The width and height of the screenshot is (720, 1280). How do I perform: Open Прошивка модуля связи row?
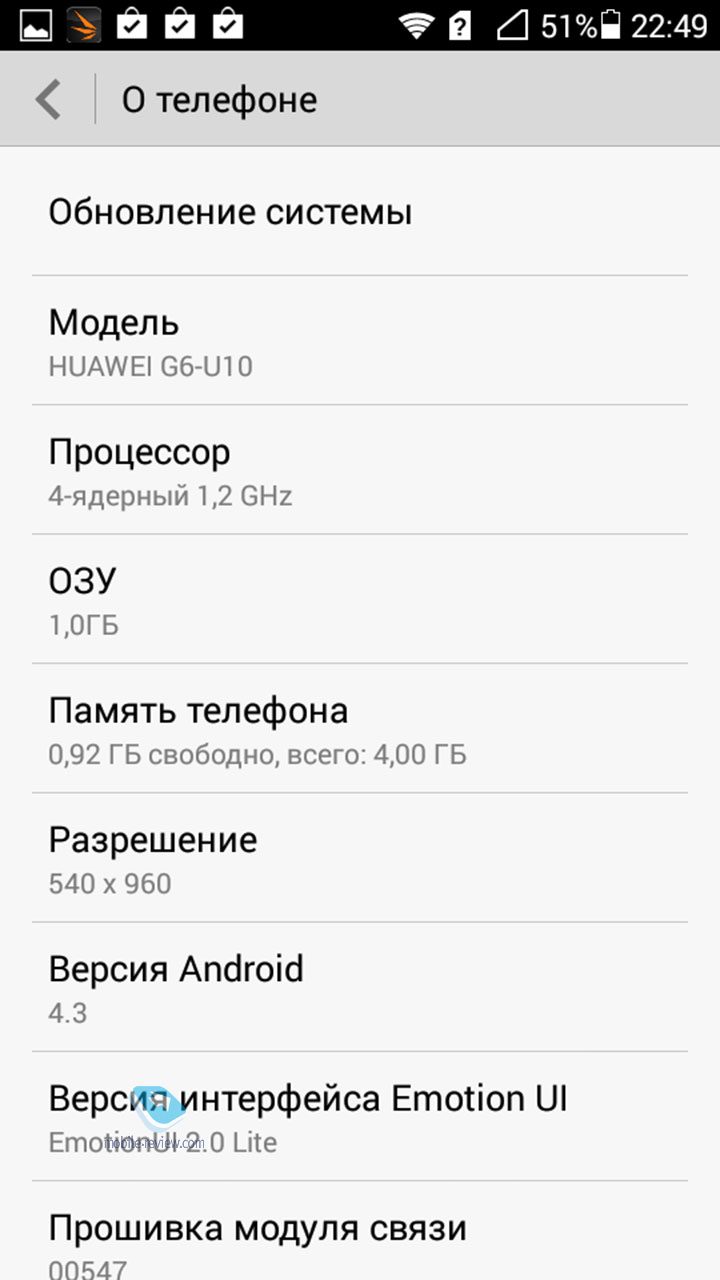click(x=360, y=1231)
